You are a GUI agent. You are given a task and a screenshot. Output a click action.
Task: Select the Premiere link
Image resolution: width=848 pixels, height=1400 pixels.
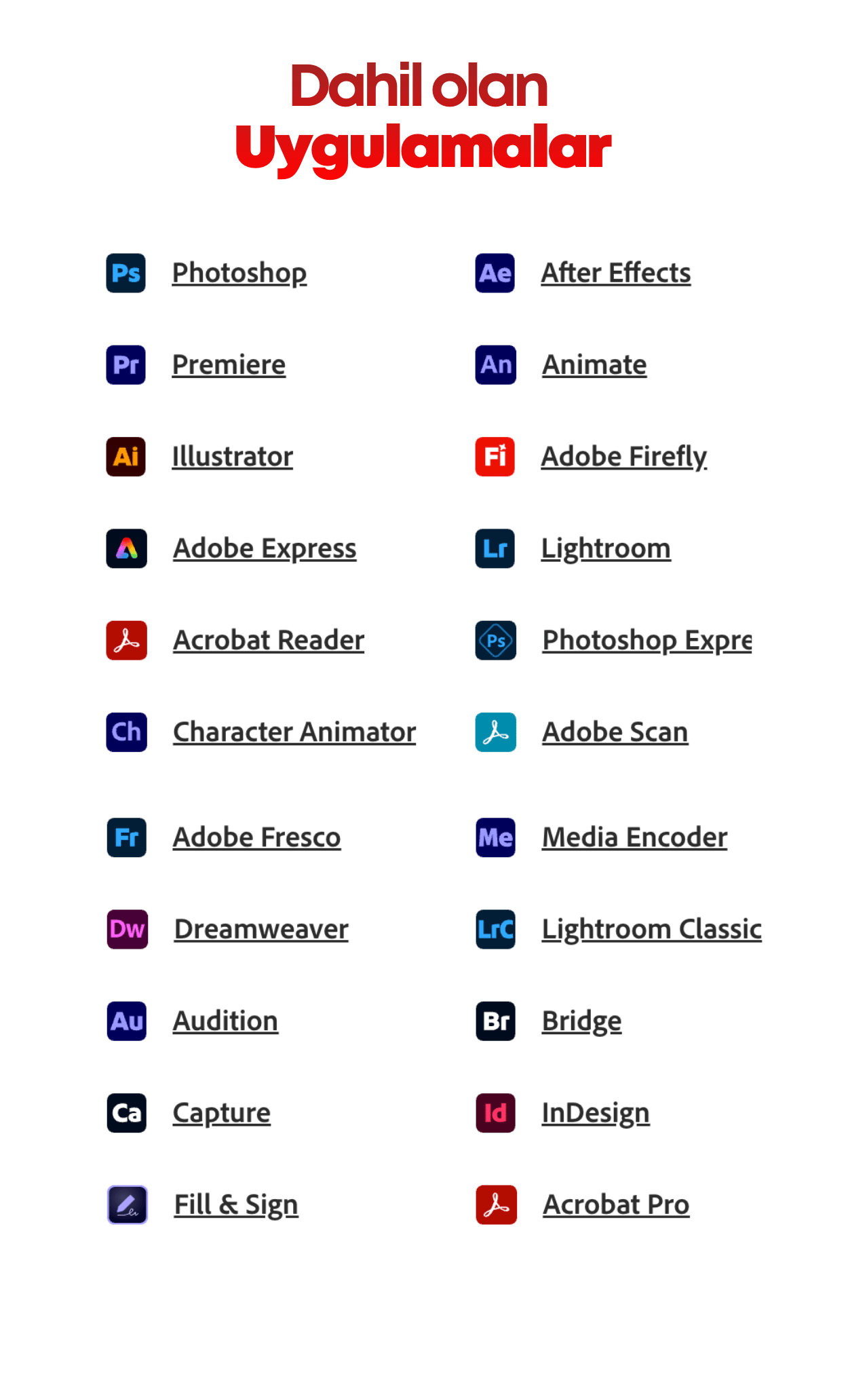(x=229, y=364)
